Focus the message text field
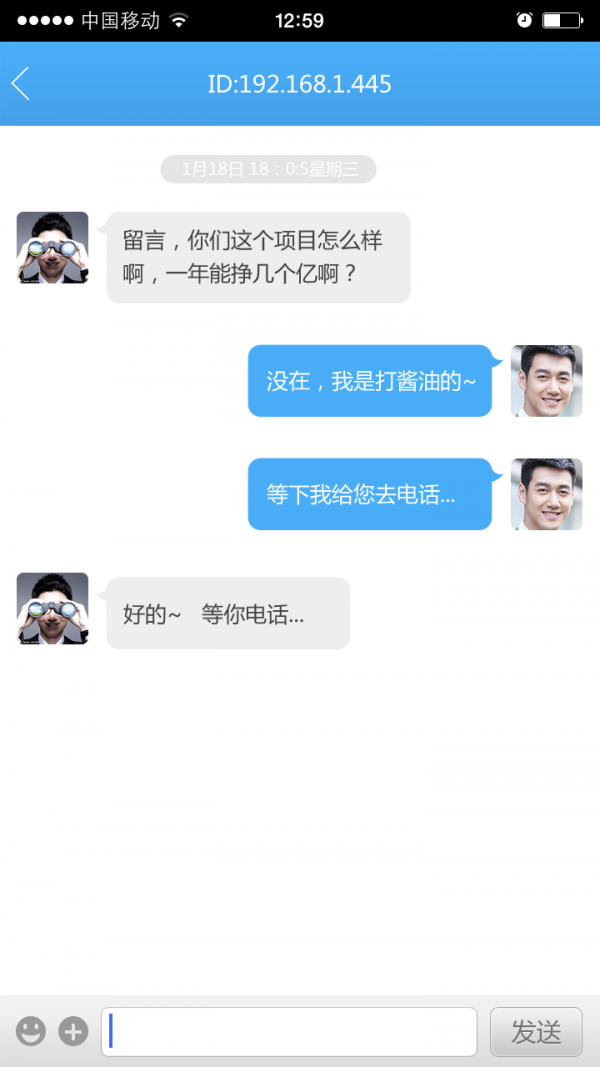600x1067 pixels. 289,1031
